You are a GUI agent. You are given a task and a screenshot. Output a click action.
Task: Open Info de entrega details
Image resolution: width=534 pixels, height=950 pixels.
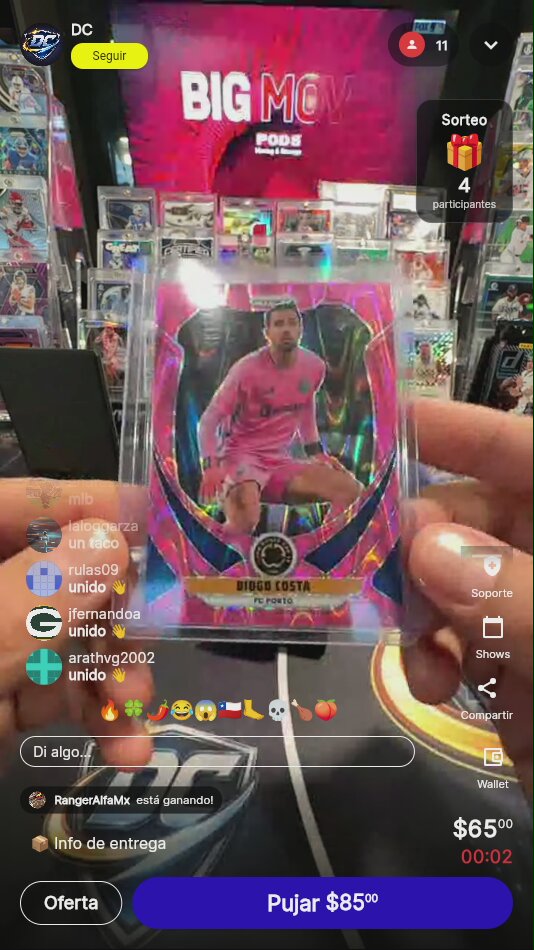pyautogui.click(x=98, y=843)
